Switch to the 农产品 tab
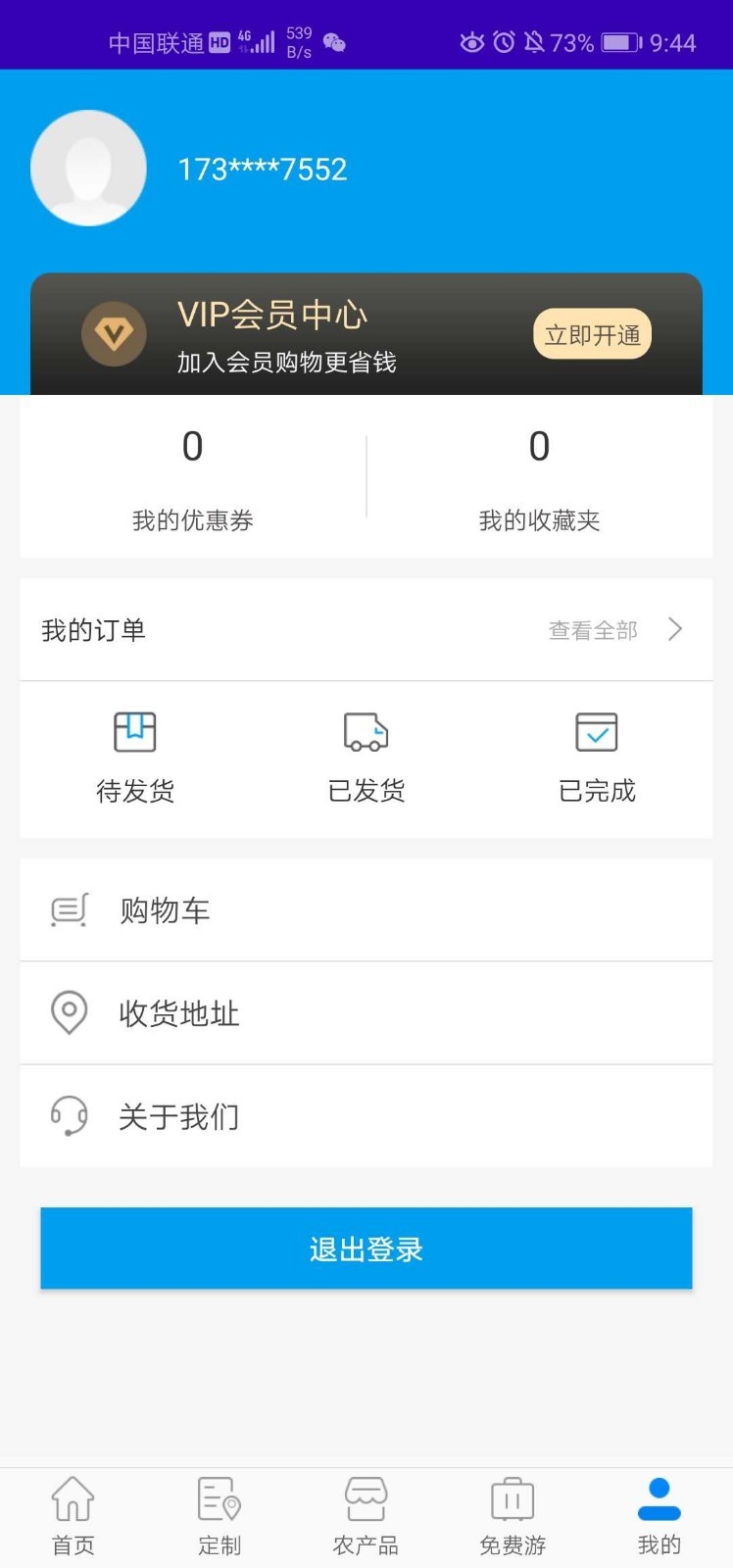 [366, 1517]
